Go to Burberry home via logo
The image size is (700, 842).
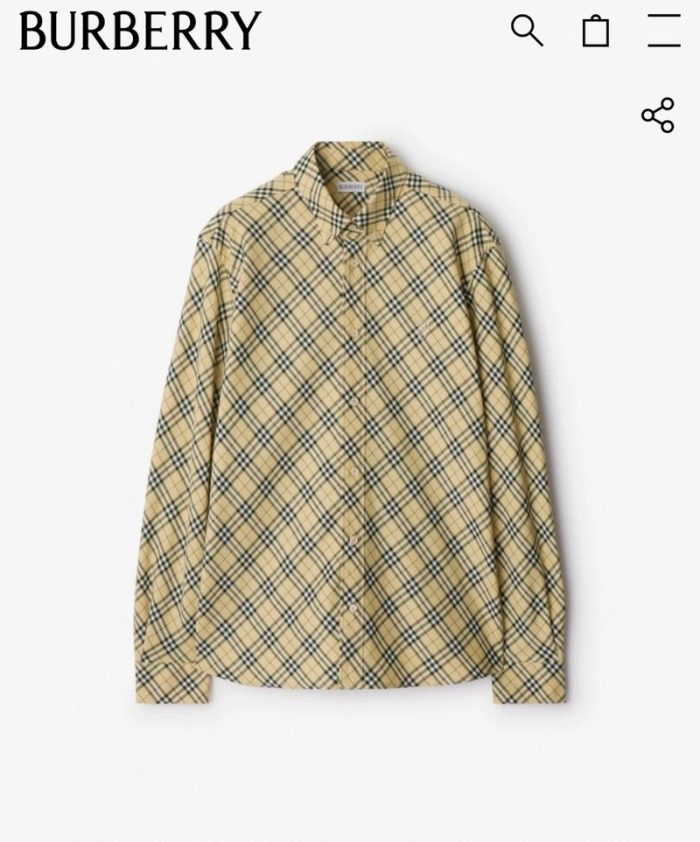(x=140, y=31)
